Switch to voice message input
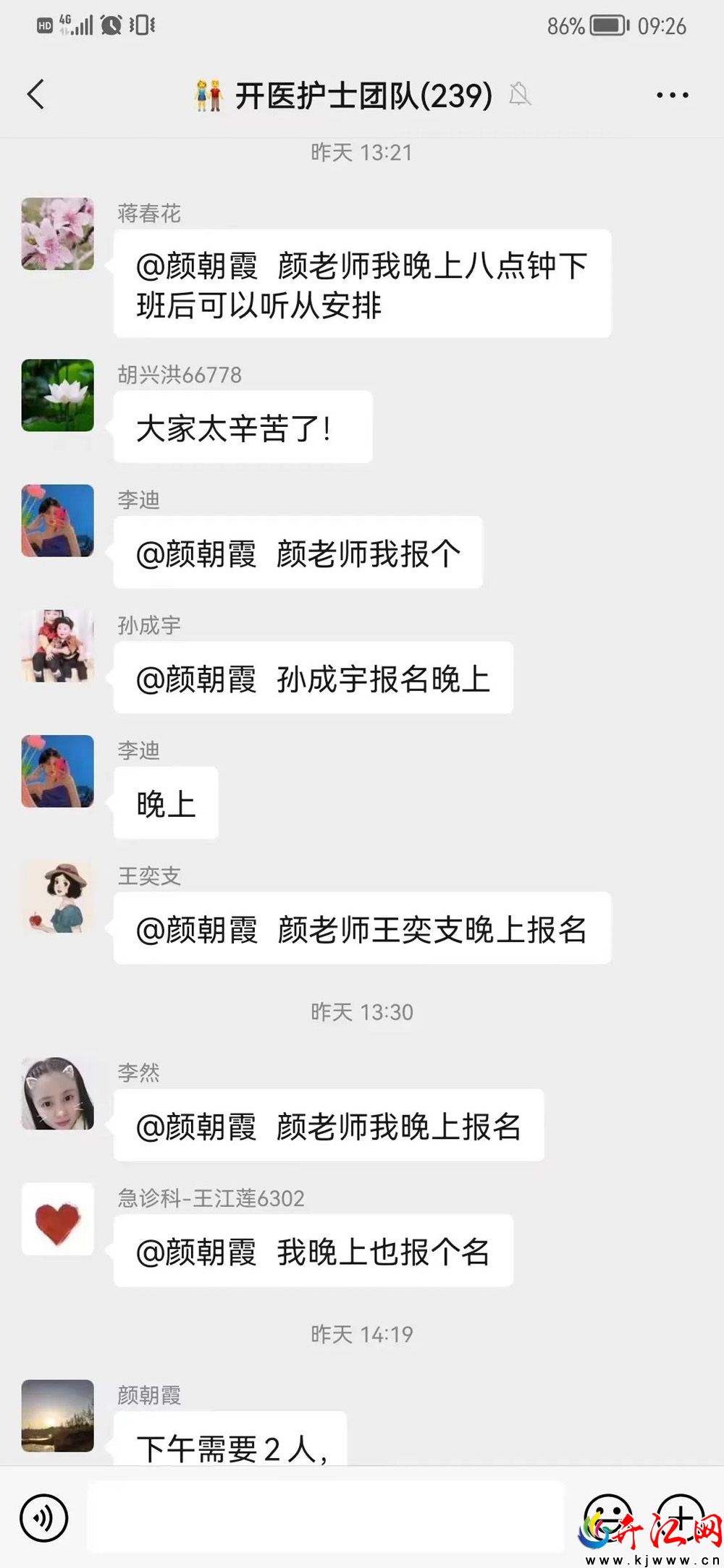724x1568 pixels. click(44, 1517)
